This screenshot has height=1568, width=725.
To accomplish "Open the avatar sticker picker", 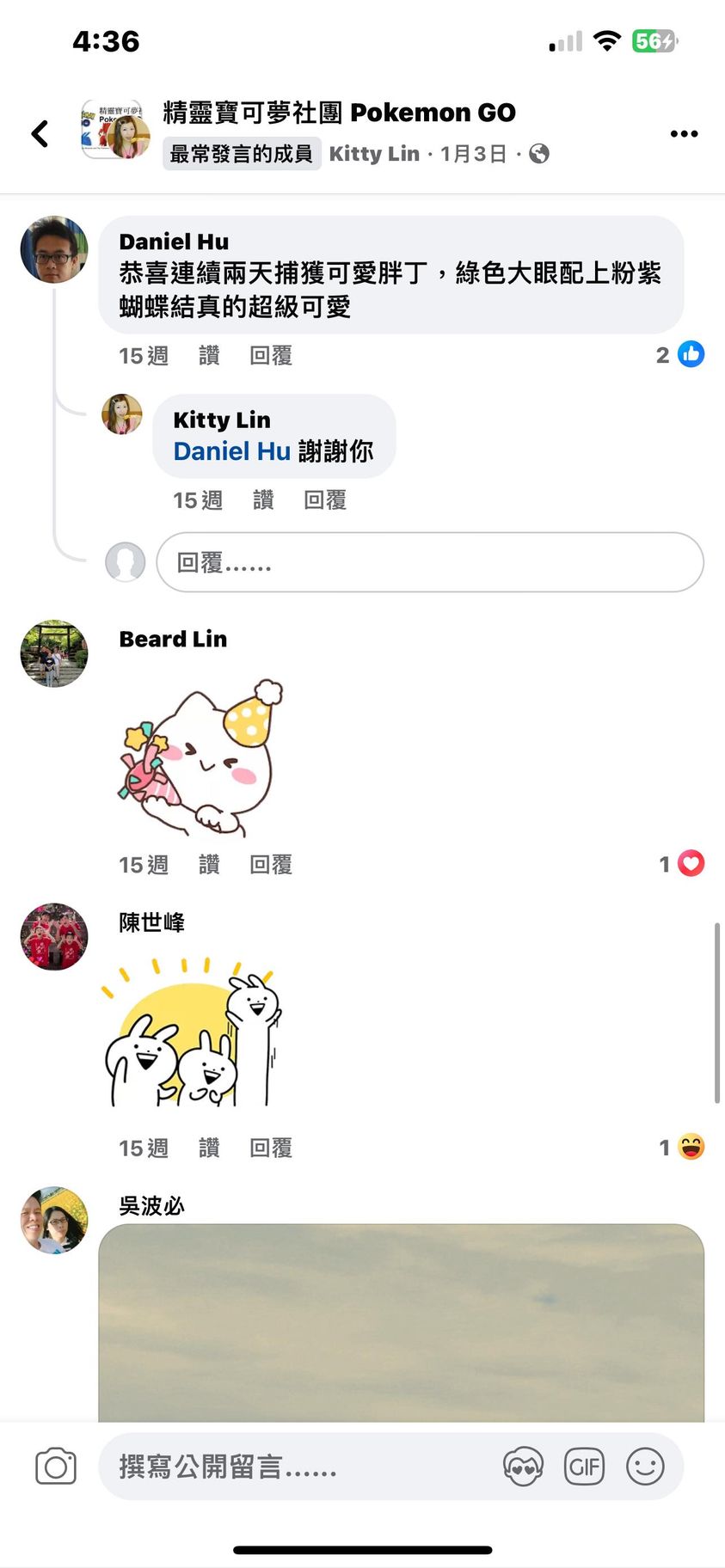I will (x=523, y=1467).
